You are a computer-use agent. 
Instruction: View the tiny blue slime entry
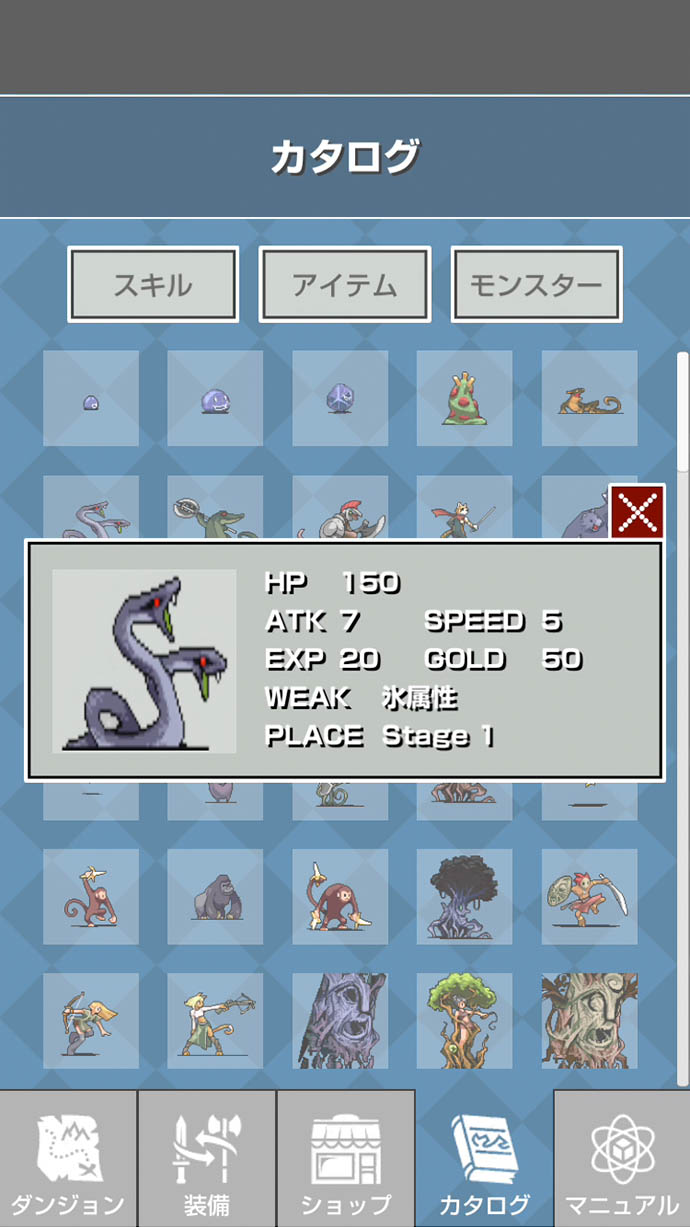91,398
